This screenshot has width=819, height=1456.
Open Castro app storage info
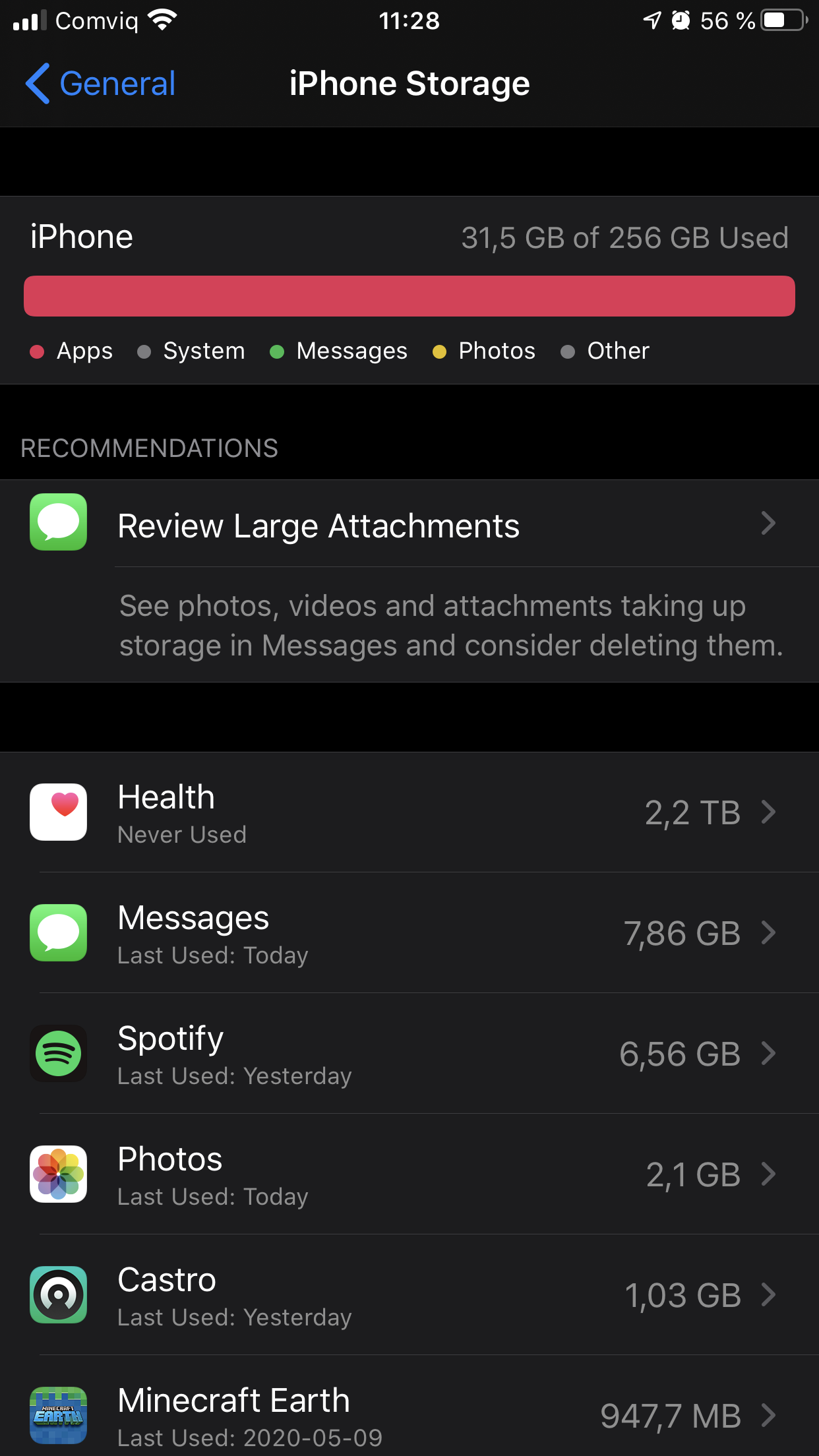coord(409,1295)
